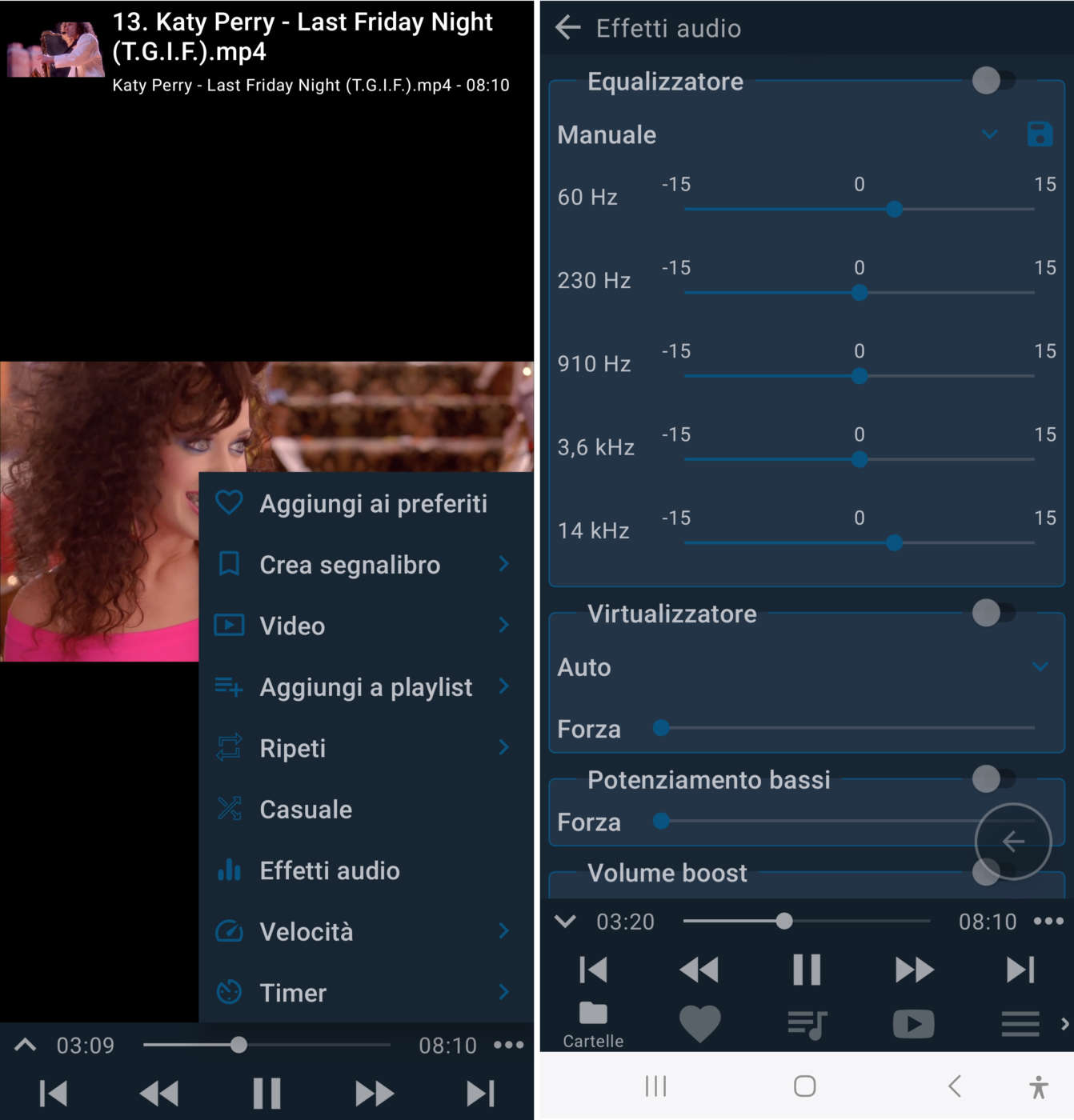Enable Casuale shuffle mode
This screenshot has width=1074, height=1120.
[306, 810]
